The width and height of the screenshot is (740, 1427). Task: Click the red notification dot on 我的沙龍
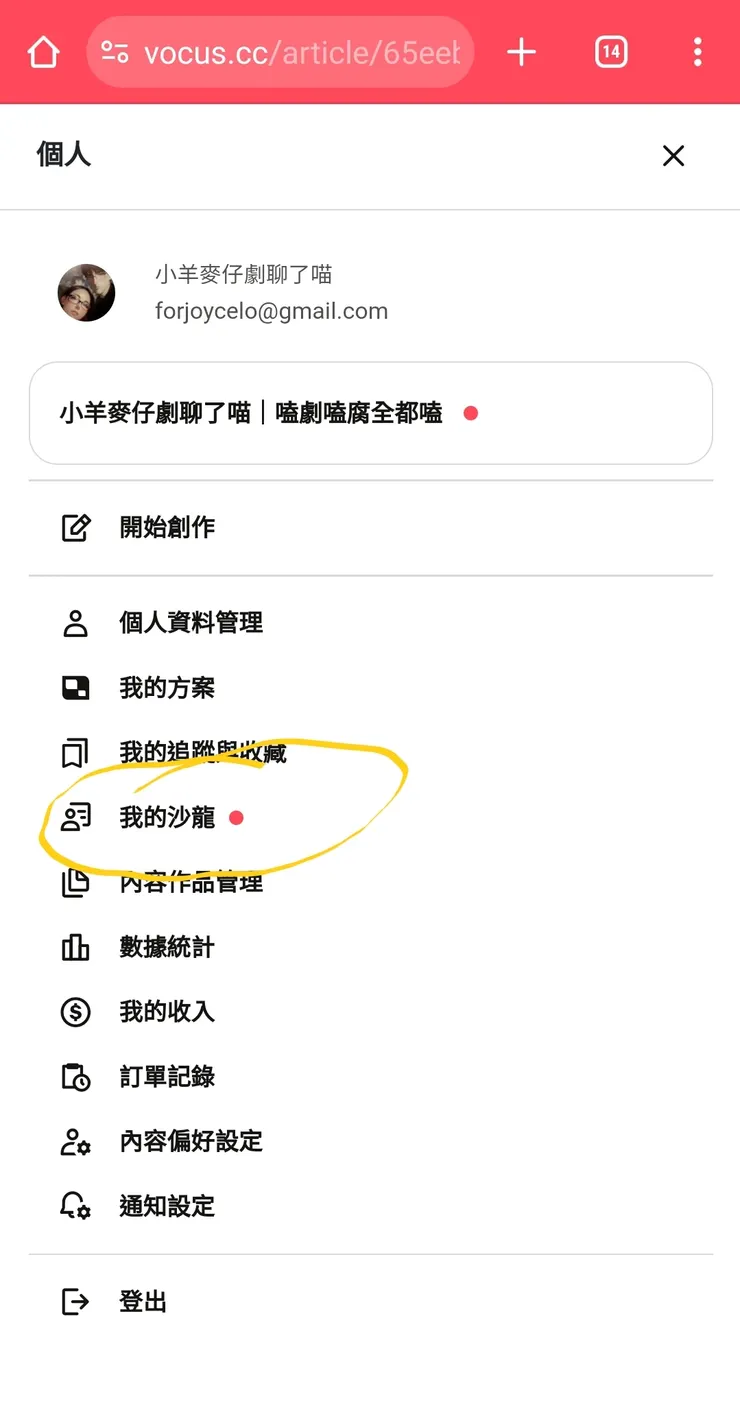[236, 817]
